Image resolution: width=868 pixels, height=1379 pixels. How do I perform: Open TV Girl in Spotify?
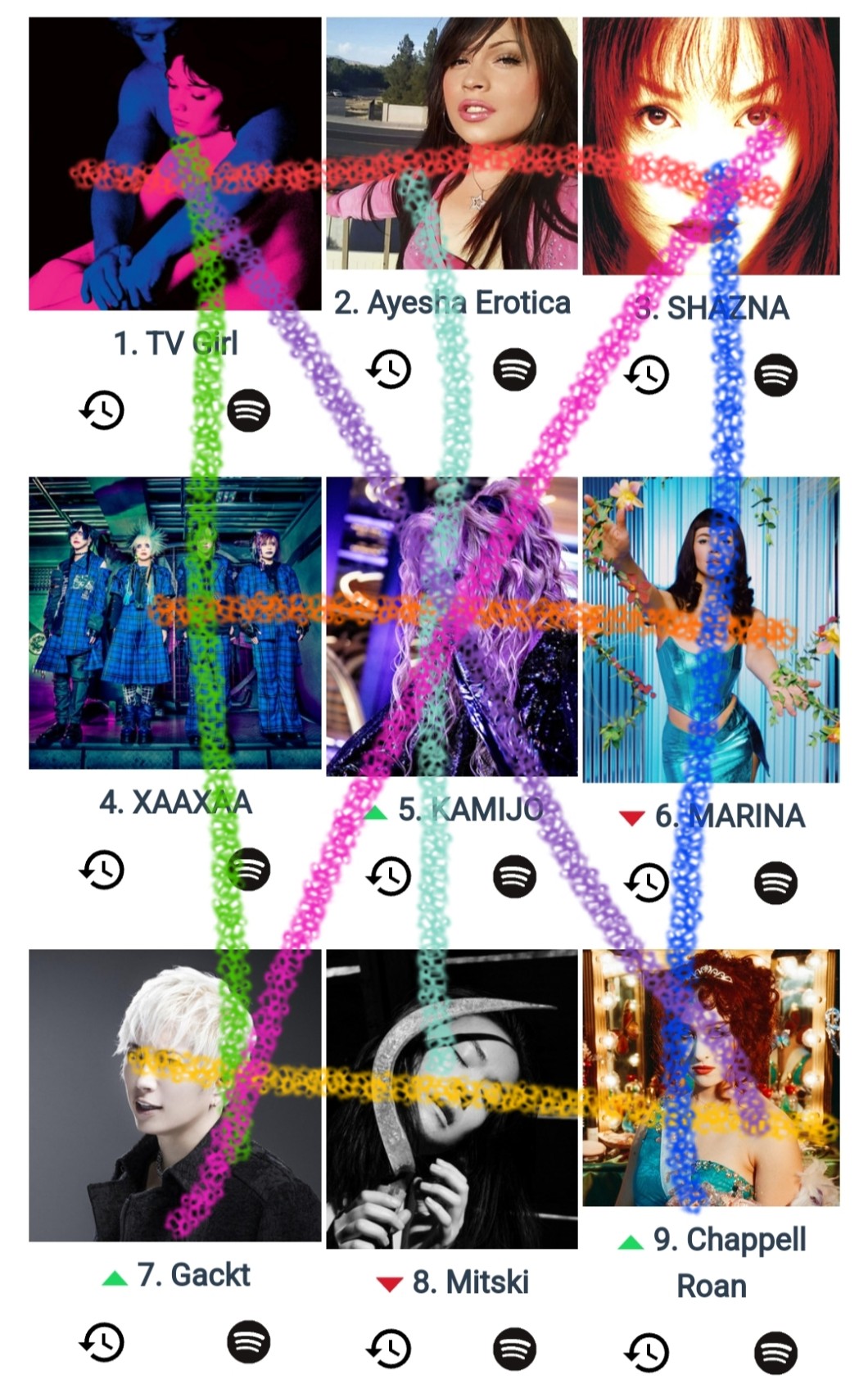[x=248, y=410]
